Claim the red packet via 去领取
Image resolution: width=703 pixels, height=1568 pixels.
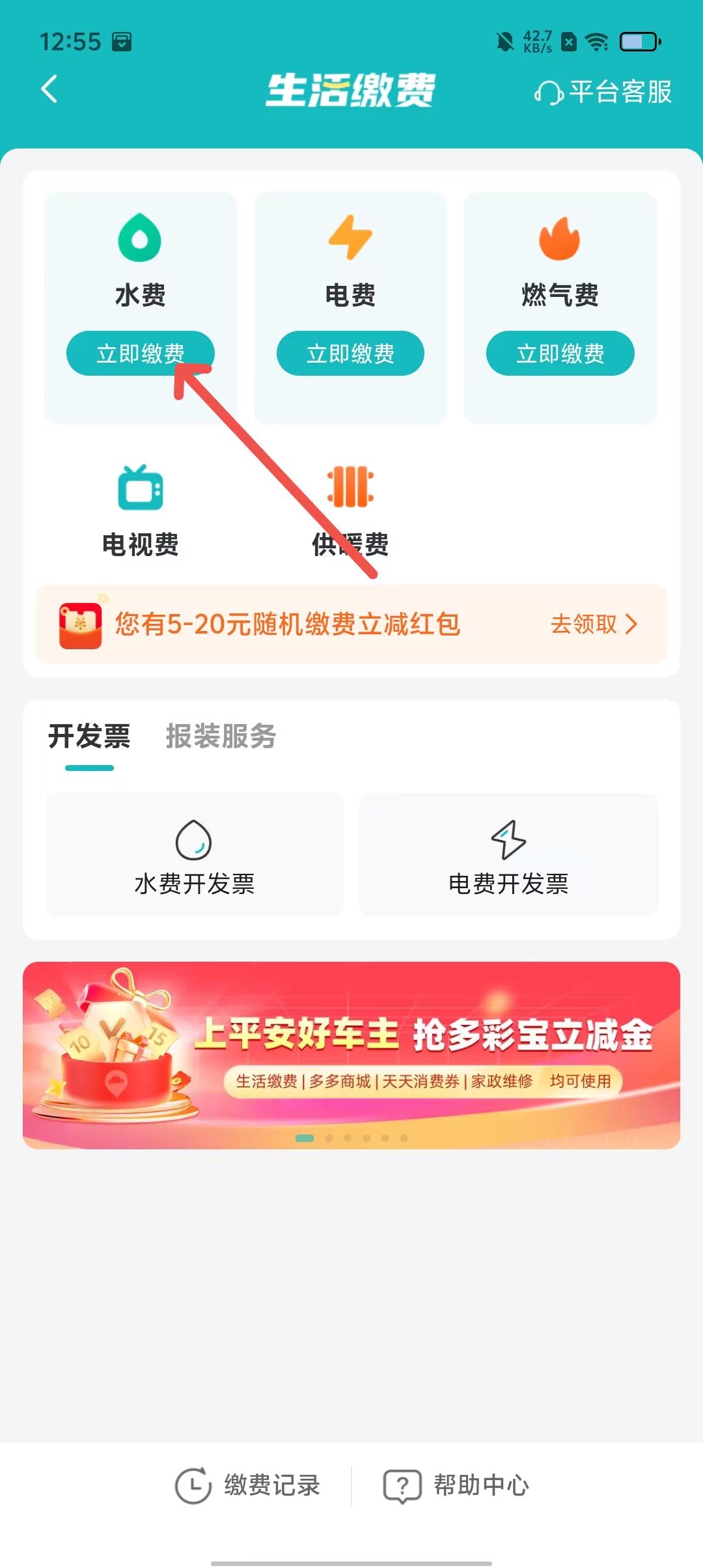[593, 624]
